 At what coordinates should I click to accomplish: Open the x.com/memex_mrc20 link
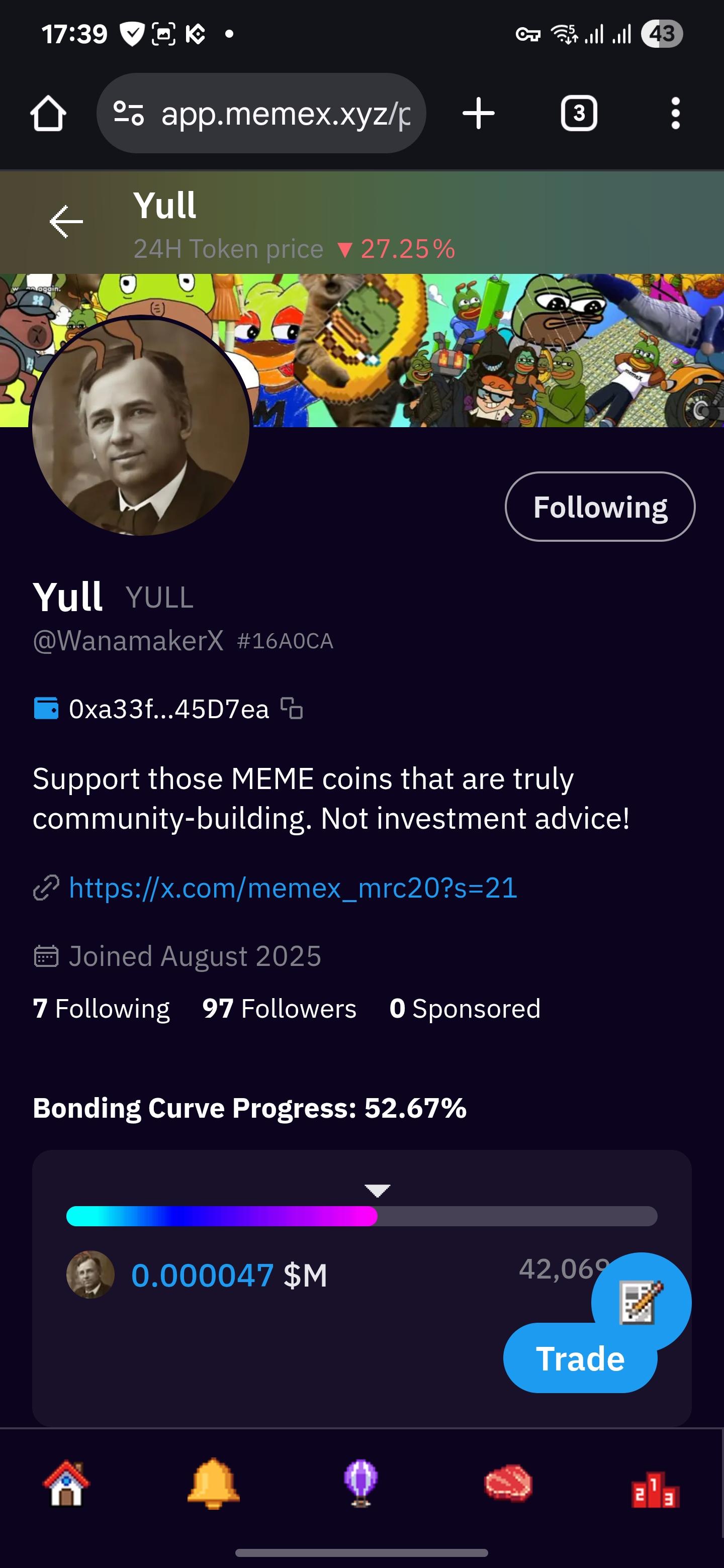[x=292, y=888]
